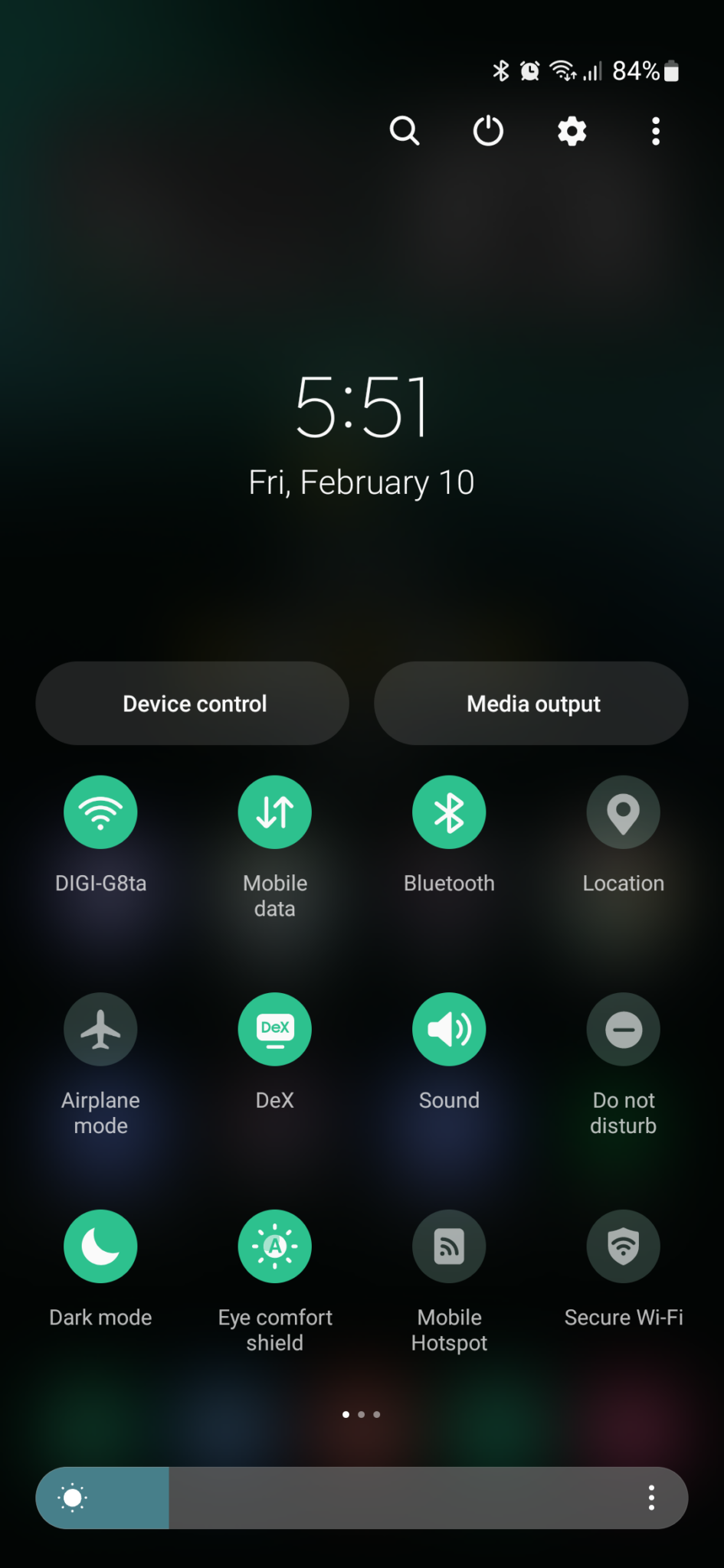
Task: Select the Secure Wi-Fi shield icon
Action: (623, 1246)
